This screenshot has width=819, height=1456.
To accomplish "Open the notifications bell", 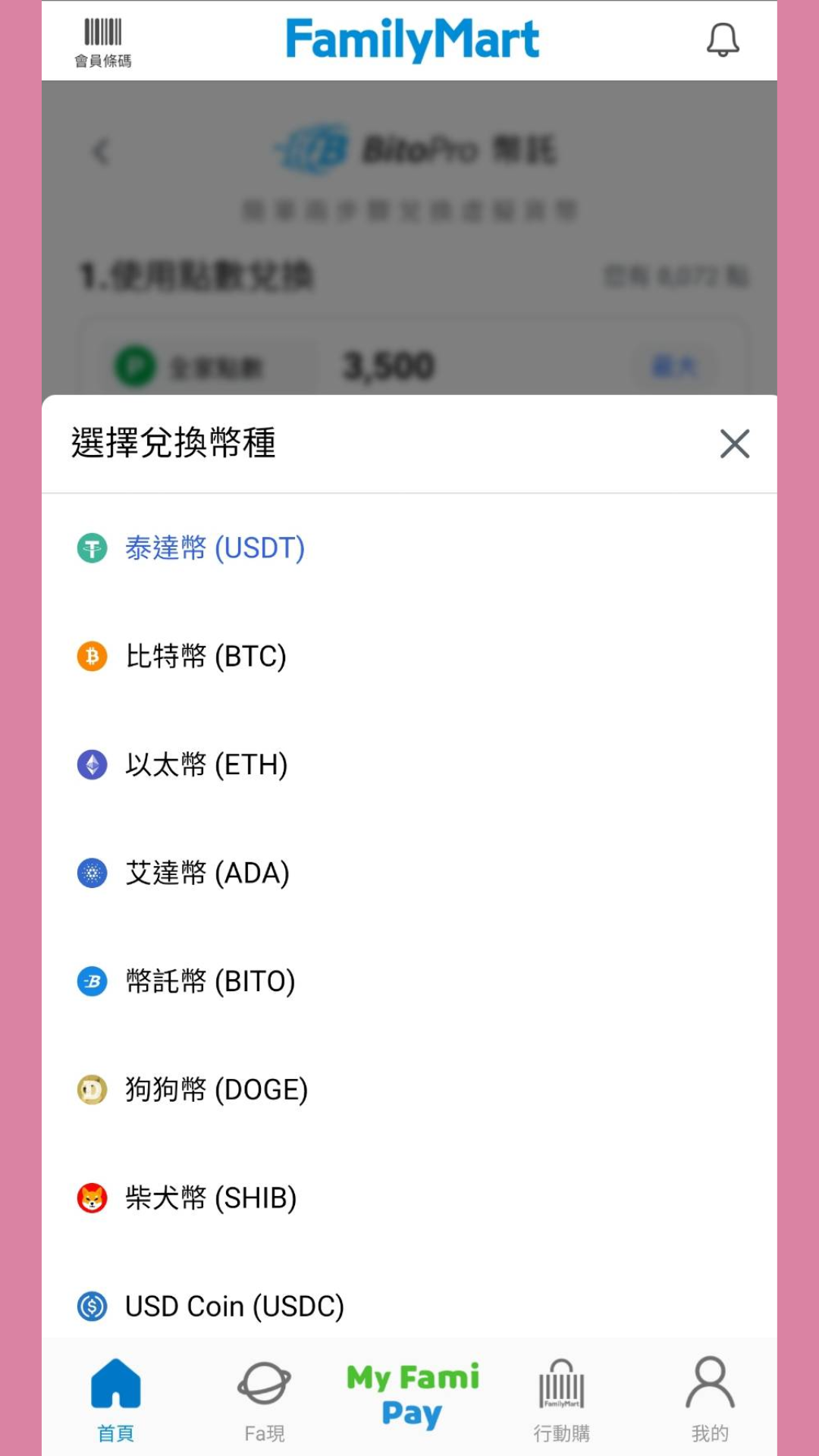I will pos(722,40).
